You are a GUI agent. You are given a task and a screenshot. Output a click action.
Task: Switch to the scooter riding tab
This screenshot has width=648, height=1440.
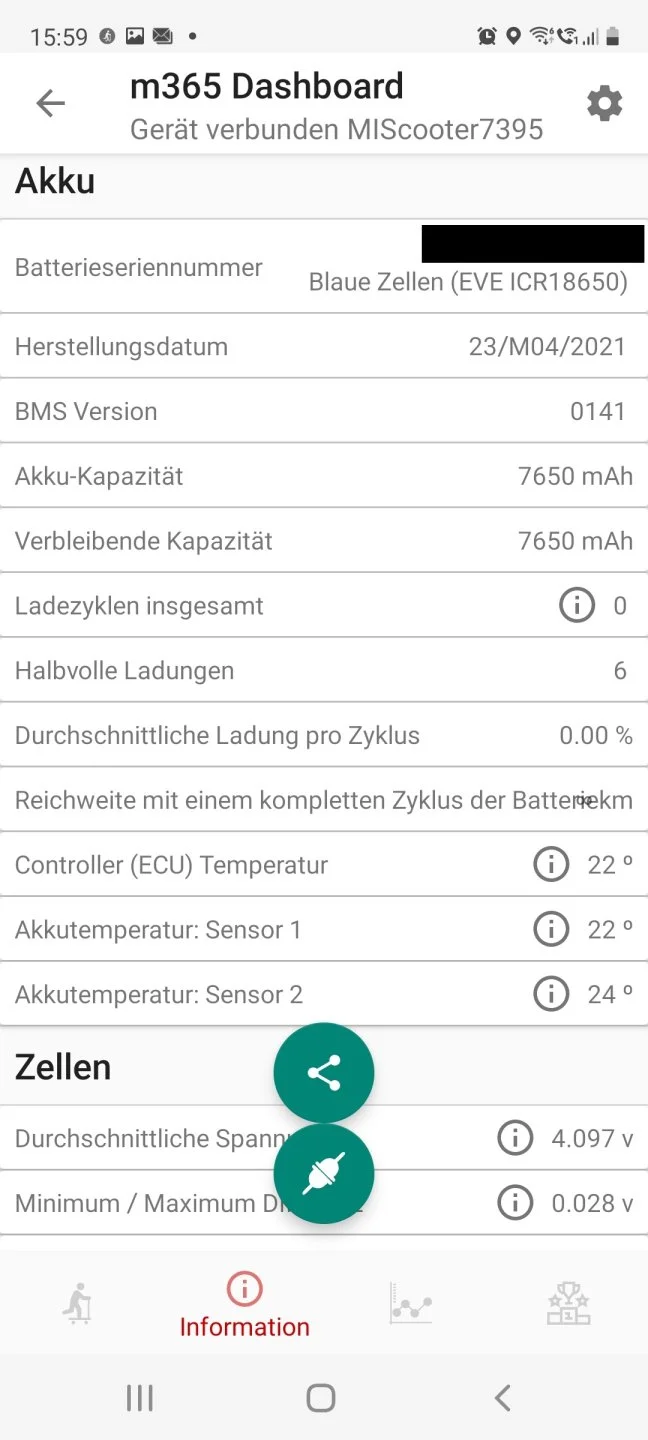pos(77,1304)
